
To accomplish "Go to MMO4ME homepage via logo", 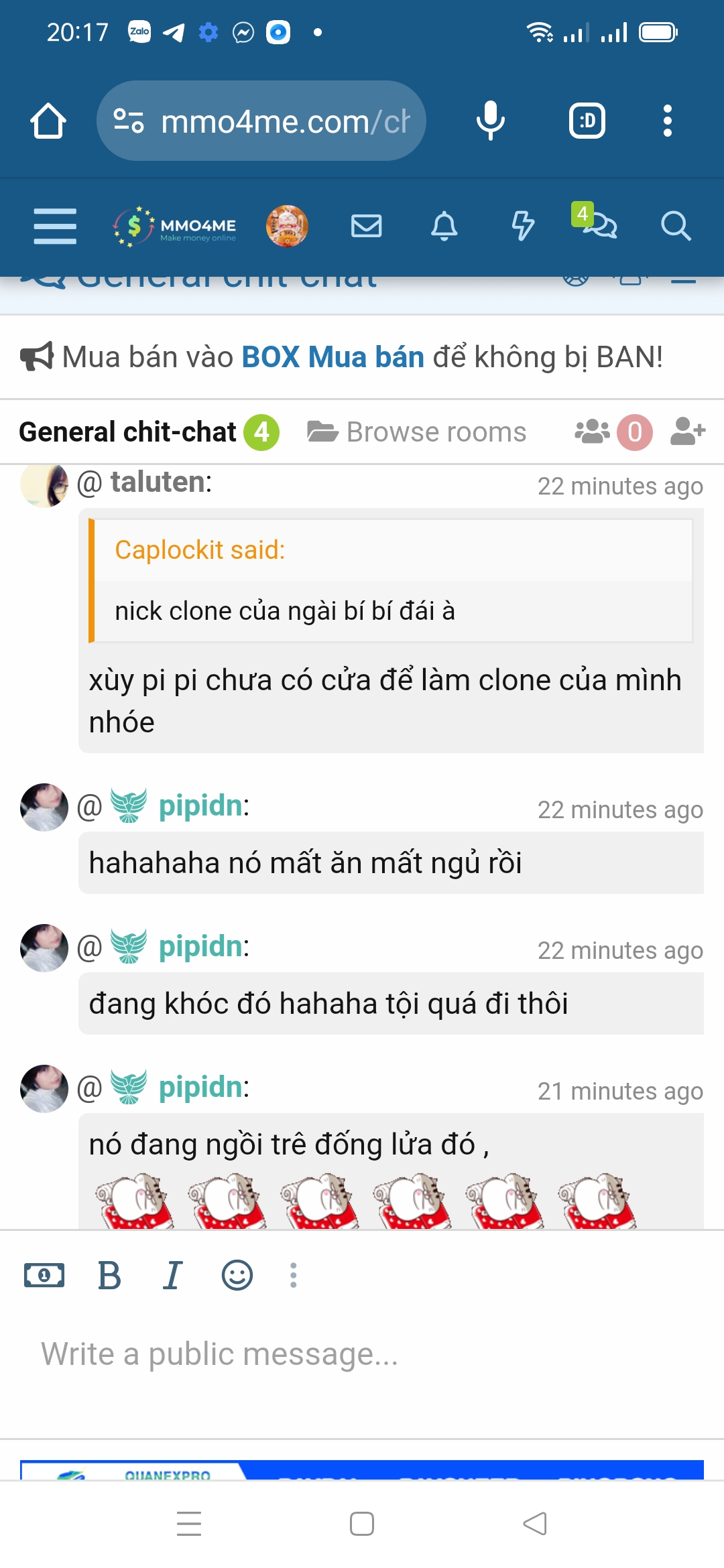I will (176, 226).
